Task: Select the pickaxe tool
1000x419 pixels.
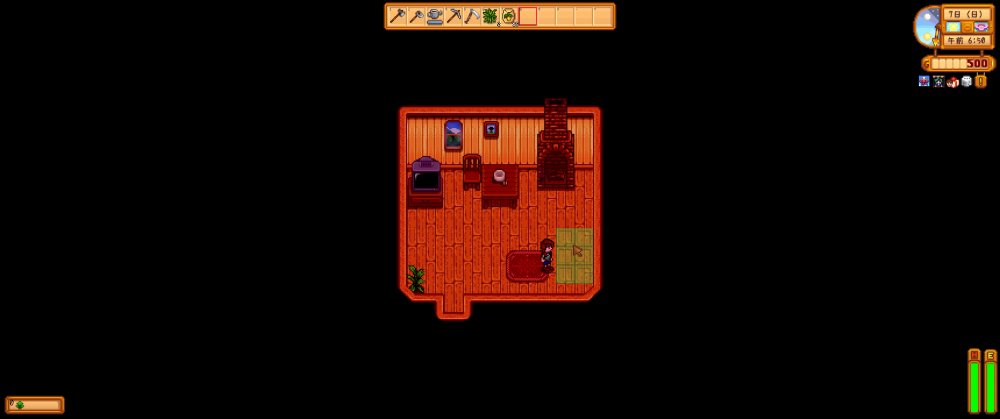Action: click(454, 16)
